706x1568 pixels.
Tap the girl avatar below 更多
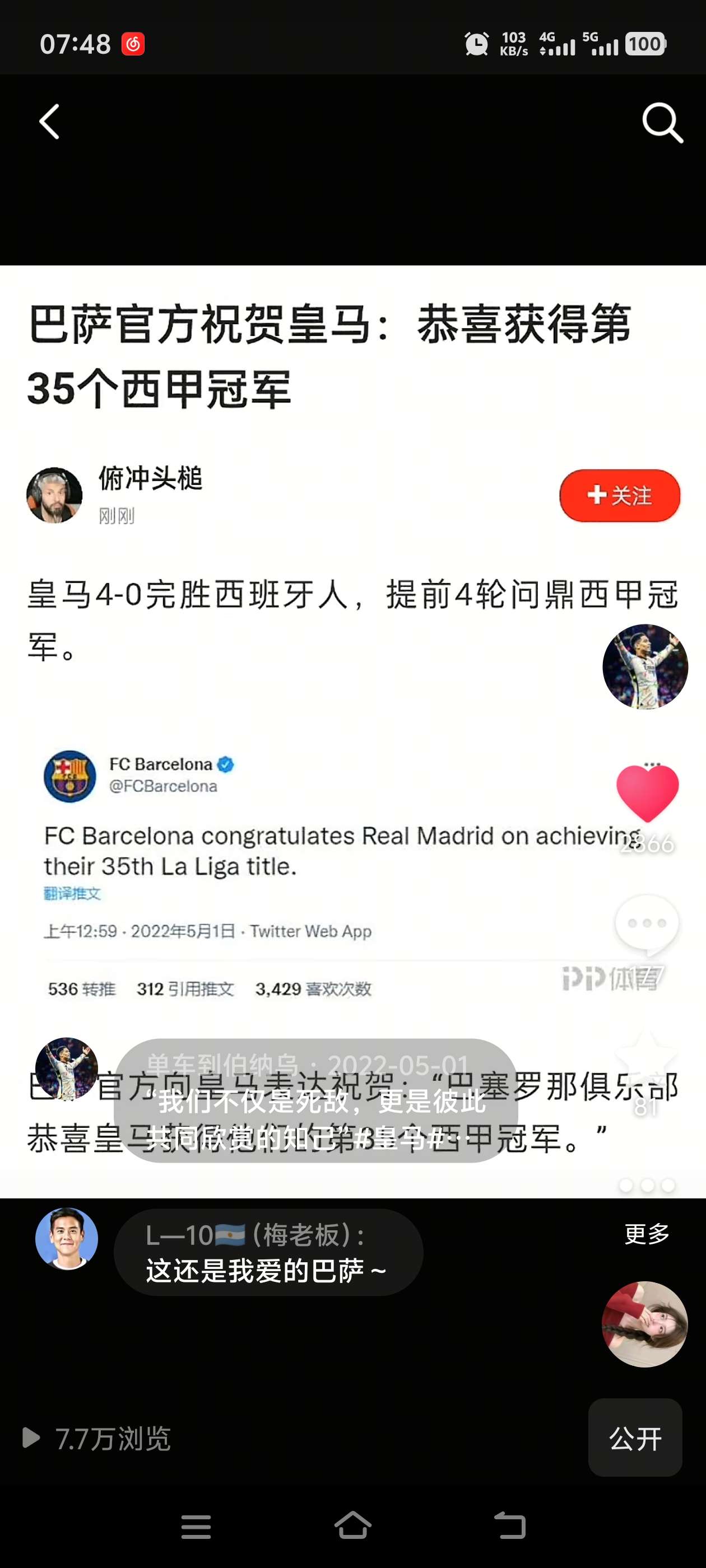coord(644,1324)
